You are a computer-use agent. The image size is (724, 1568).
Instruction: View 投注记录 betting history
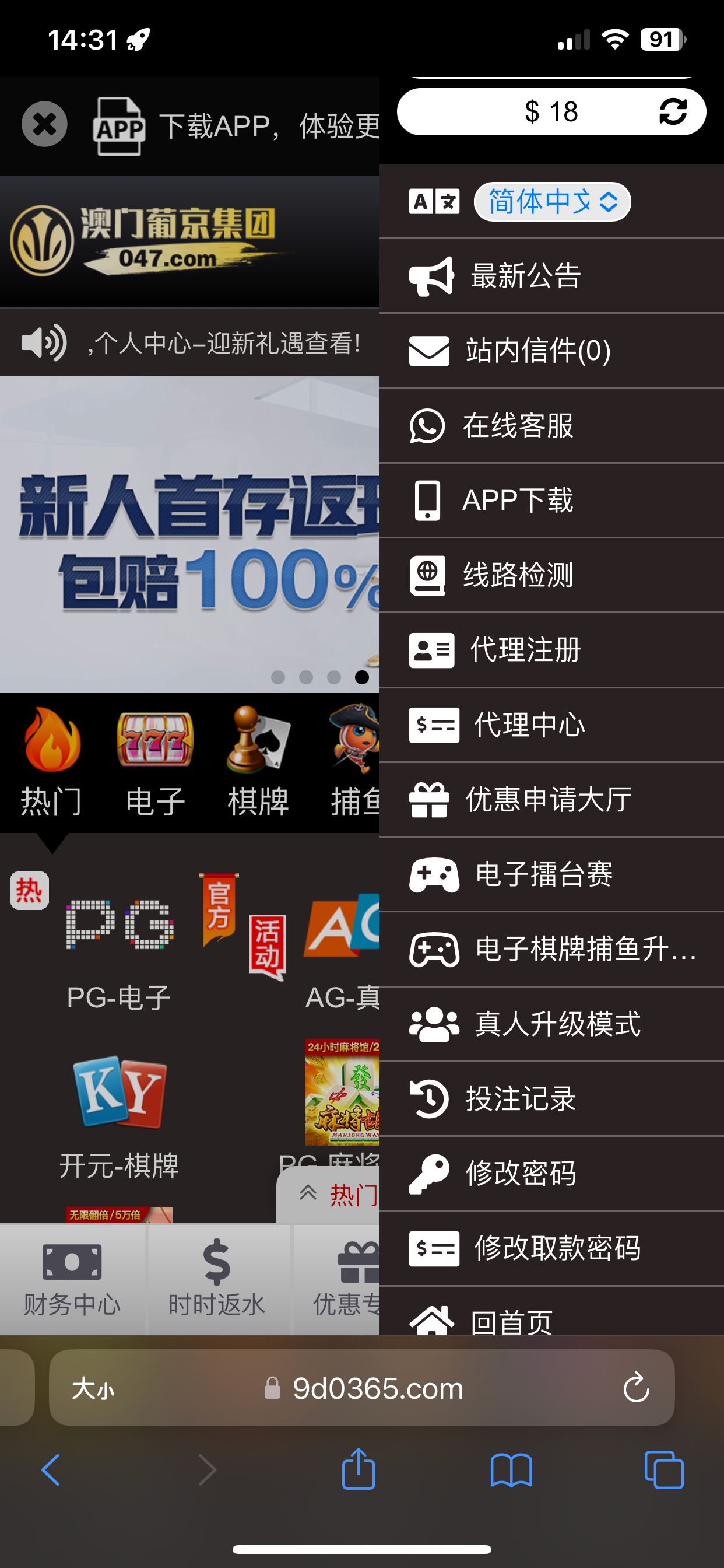click(521, 1098)
